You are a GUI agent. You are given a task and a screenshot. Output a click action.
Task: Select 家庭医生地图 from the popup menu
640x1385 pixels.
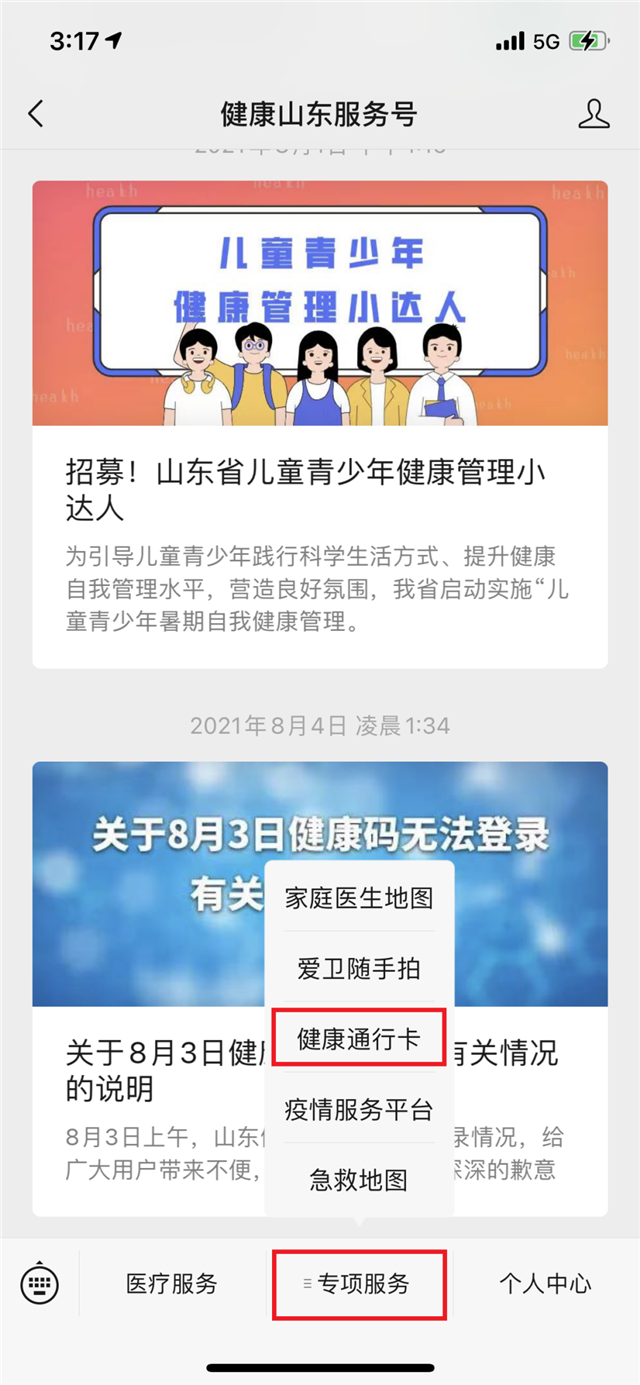(359, 898)
